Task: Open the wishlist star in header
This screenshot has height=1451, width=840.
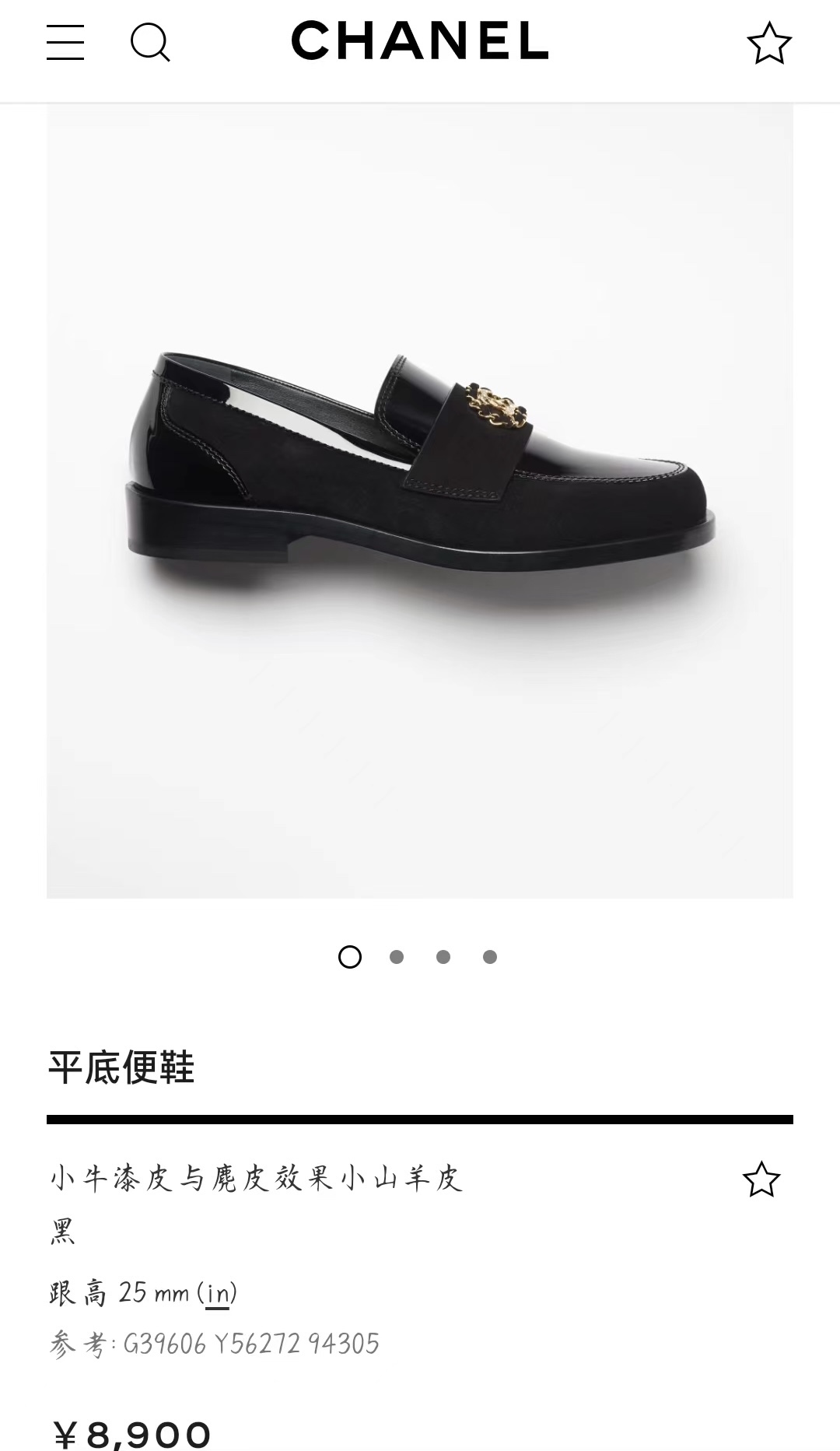Action: 768,44
